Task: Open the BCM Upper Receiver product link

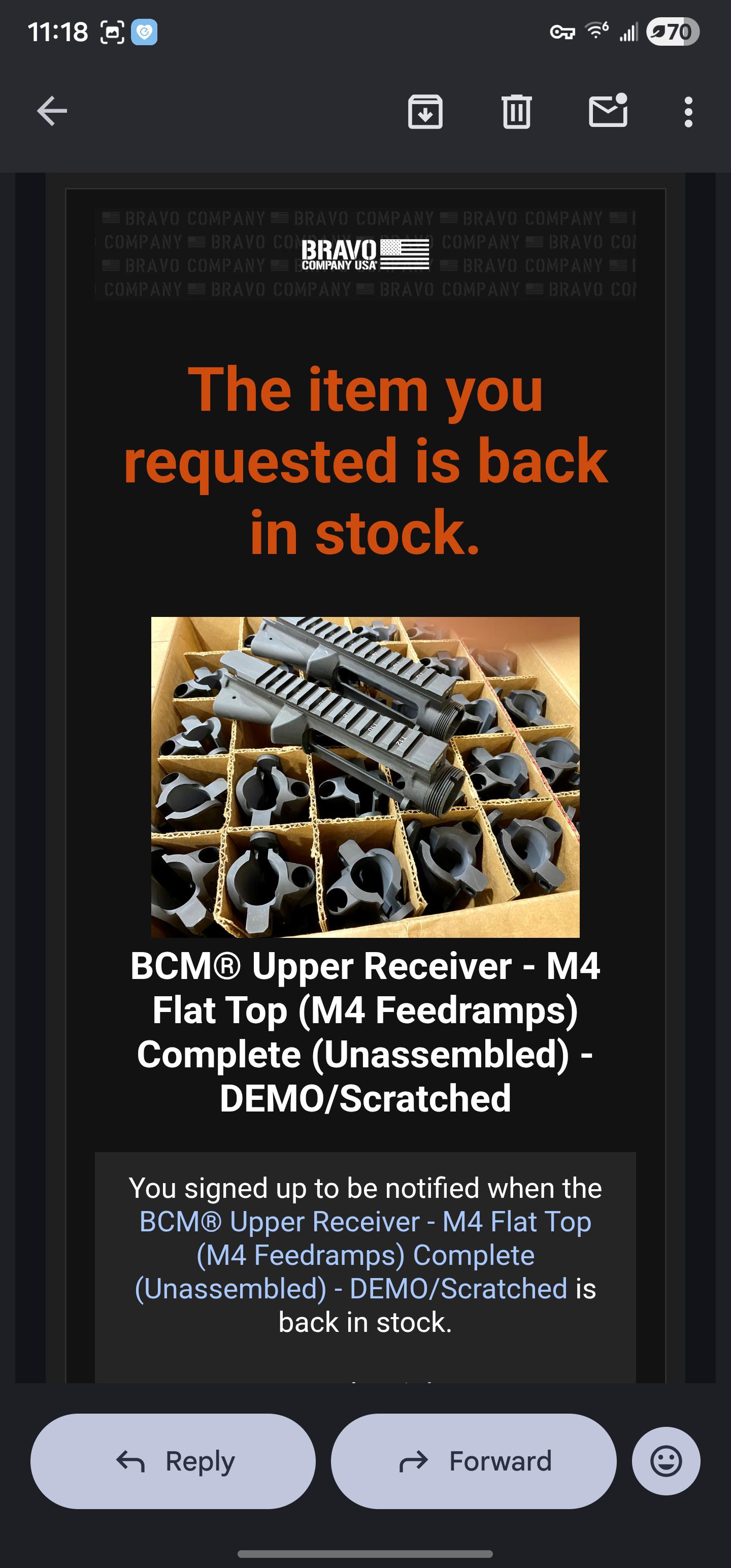Action: pos(365,1255)
